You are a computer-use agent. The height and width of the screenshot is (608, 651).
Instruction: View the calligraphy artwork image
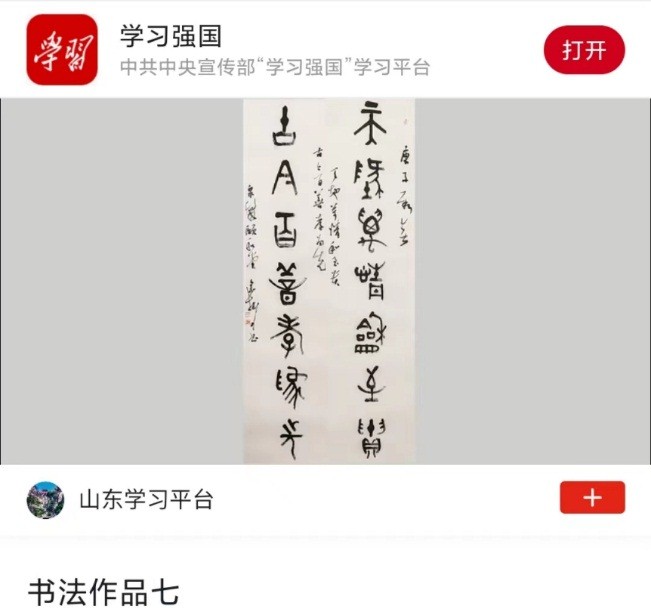point(329,281)
